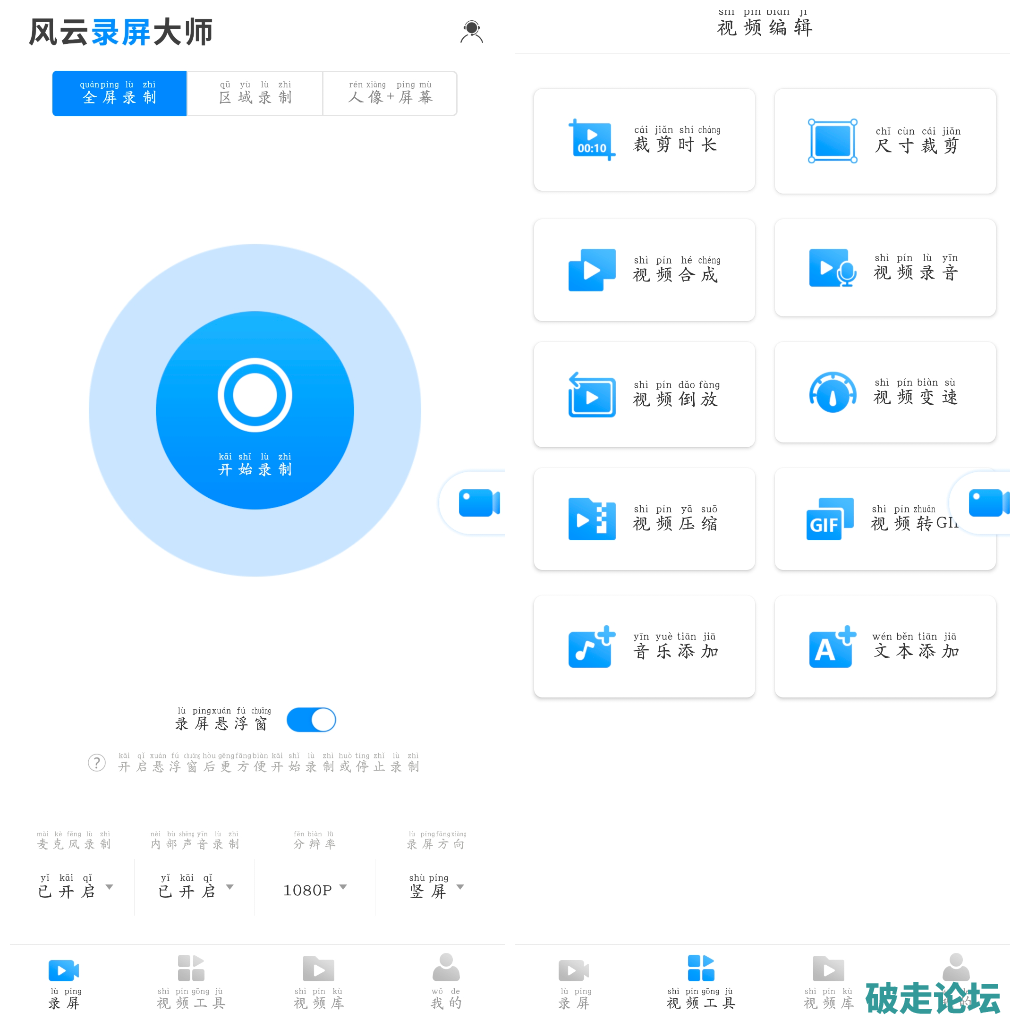Screen dimensions: 1020x1020
Task: Change 录屏方向 from 竖屏
Action: coord(436,888)
